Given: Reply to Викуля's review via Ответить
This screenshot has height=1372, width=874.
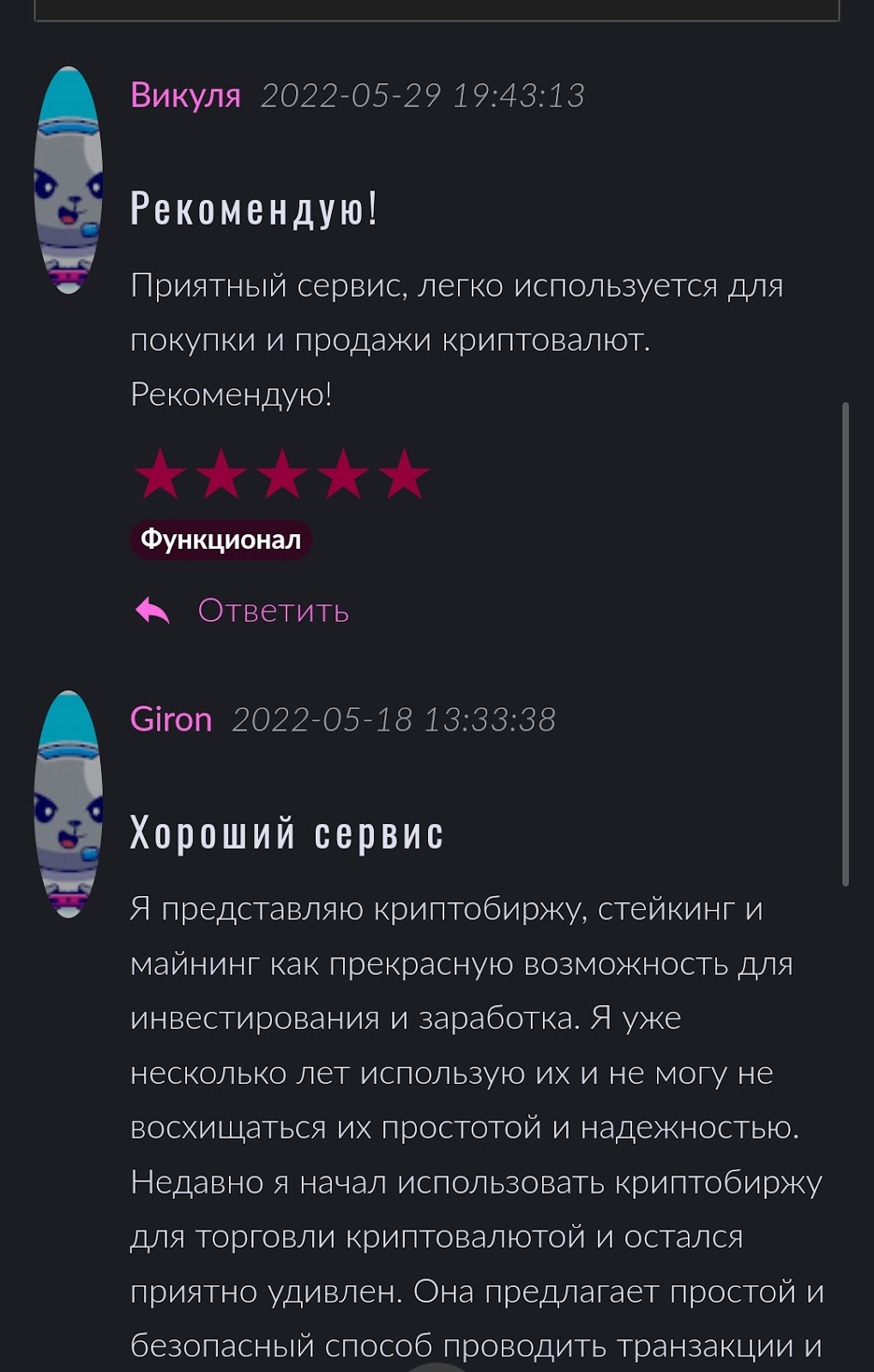Looking at the screenshot, I should (271, 611).
